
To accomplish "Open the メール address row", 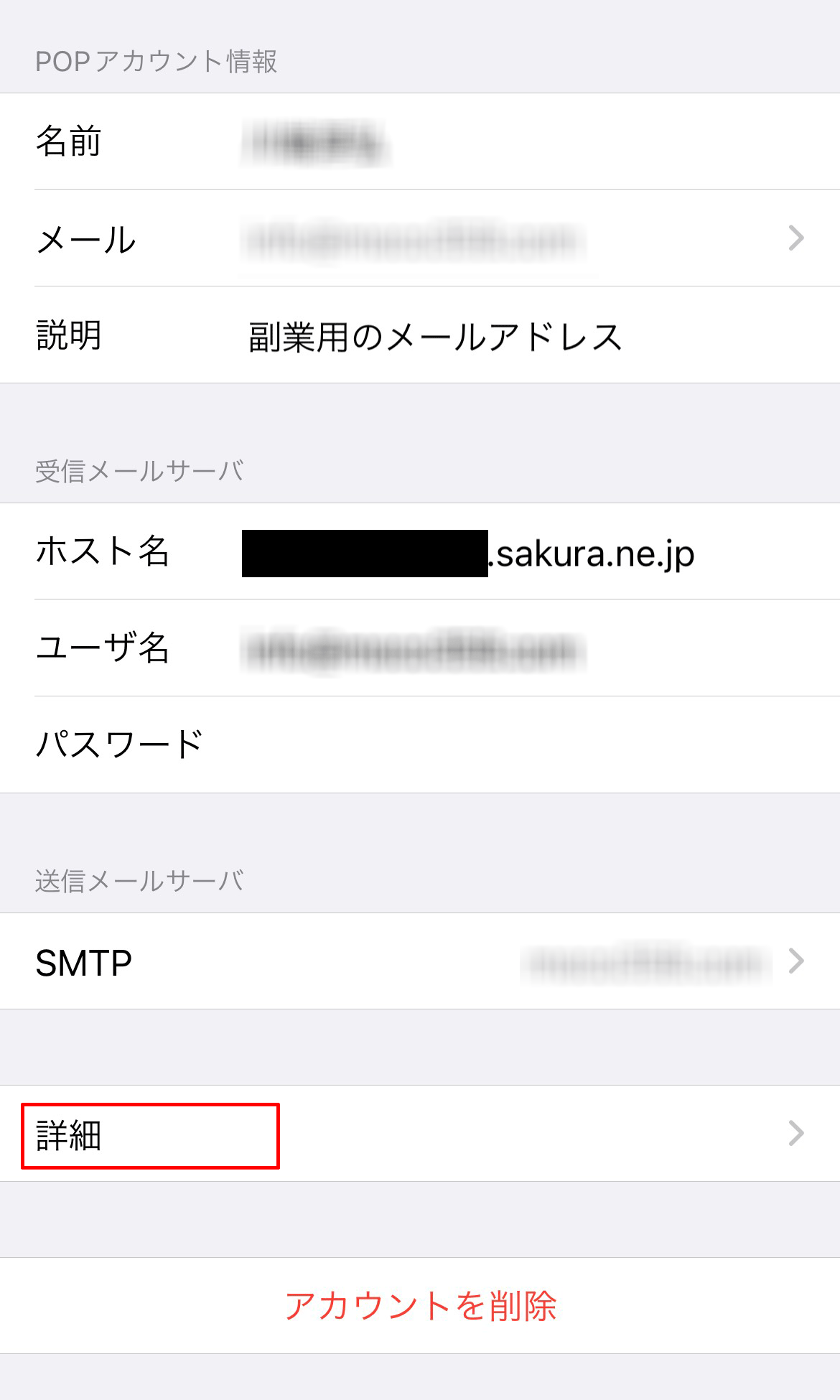I will (420, 238).
